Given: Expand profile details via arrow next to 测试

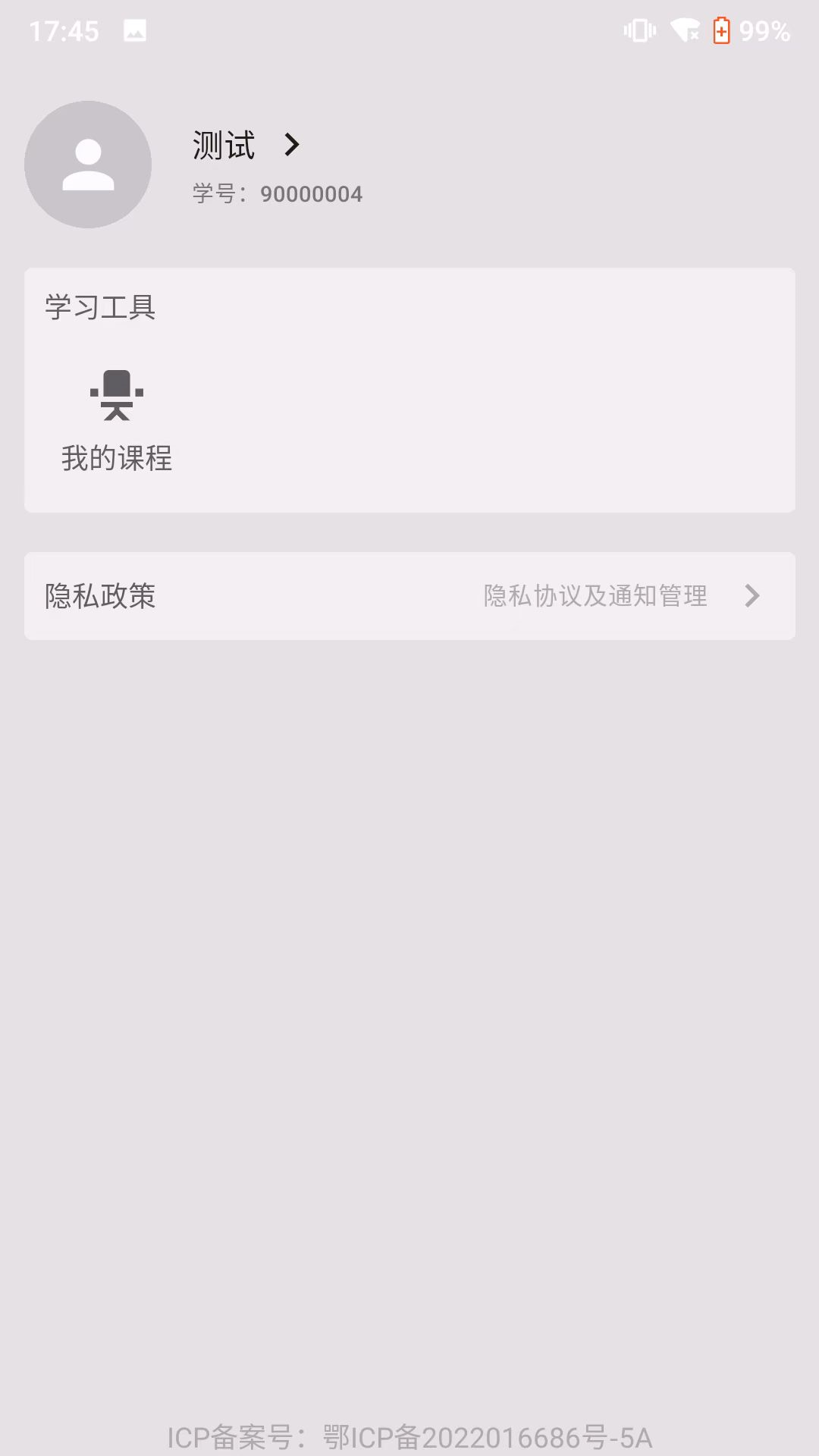Looking at the screenshot, I should (x=291, y=144).
